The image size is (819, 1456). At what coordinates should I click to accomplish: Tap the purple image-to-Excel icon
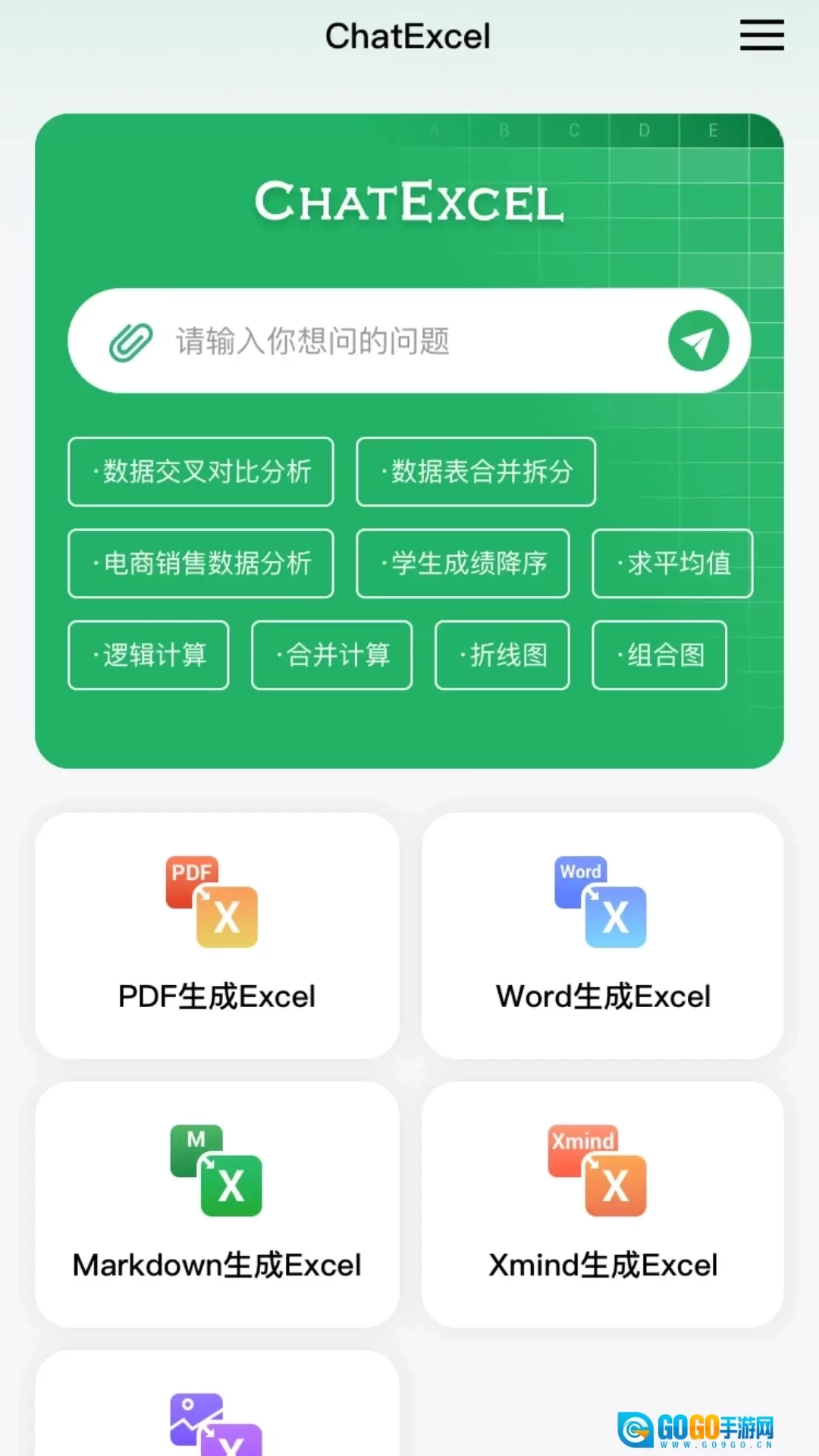(x=217, y=1426)
